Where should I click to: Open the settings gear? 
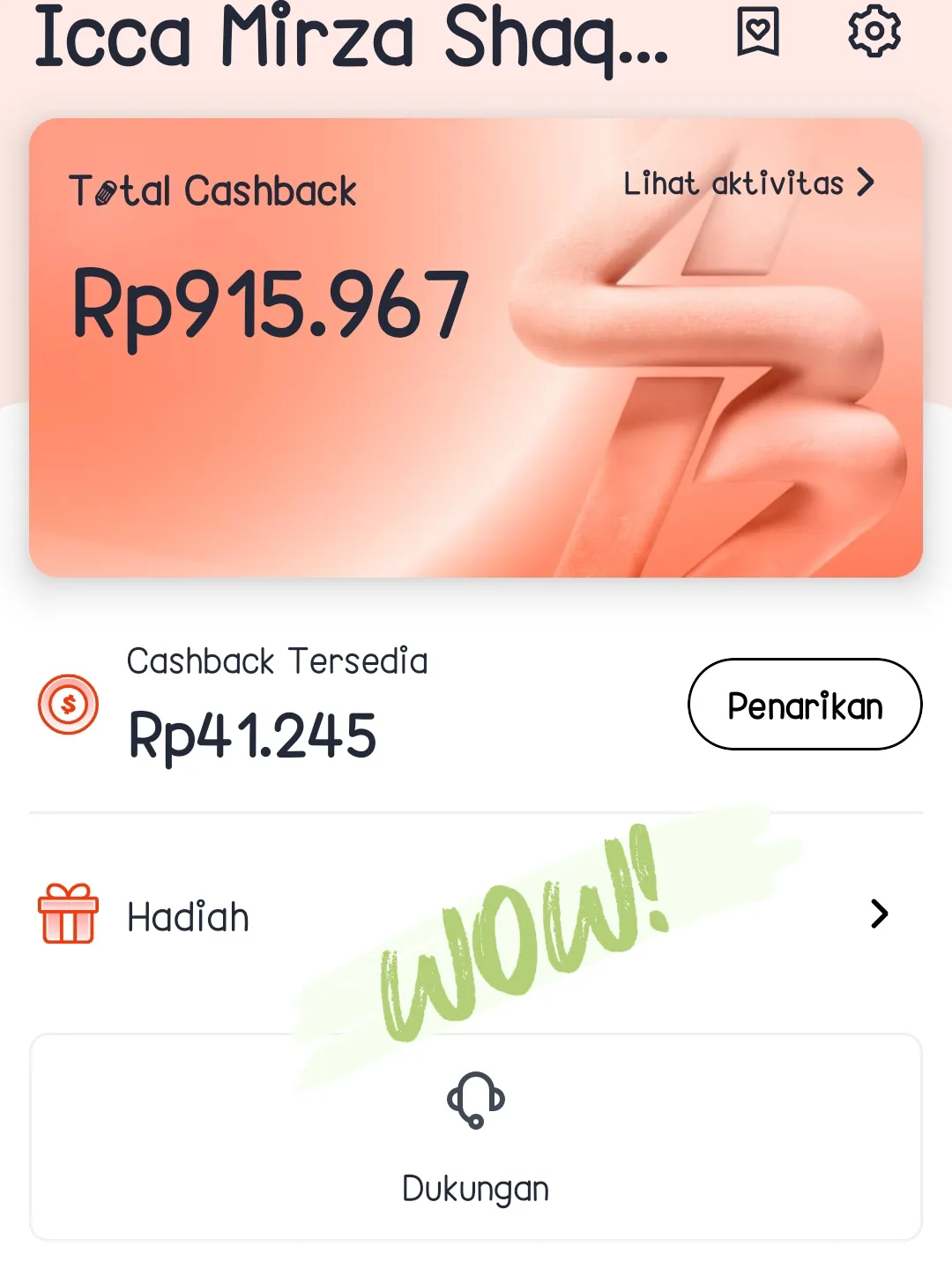tap(874, 32)
